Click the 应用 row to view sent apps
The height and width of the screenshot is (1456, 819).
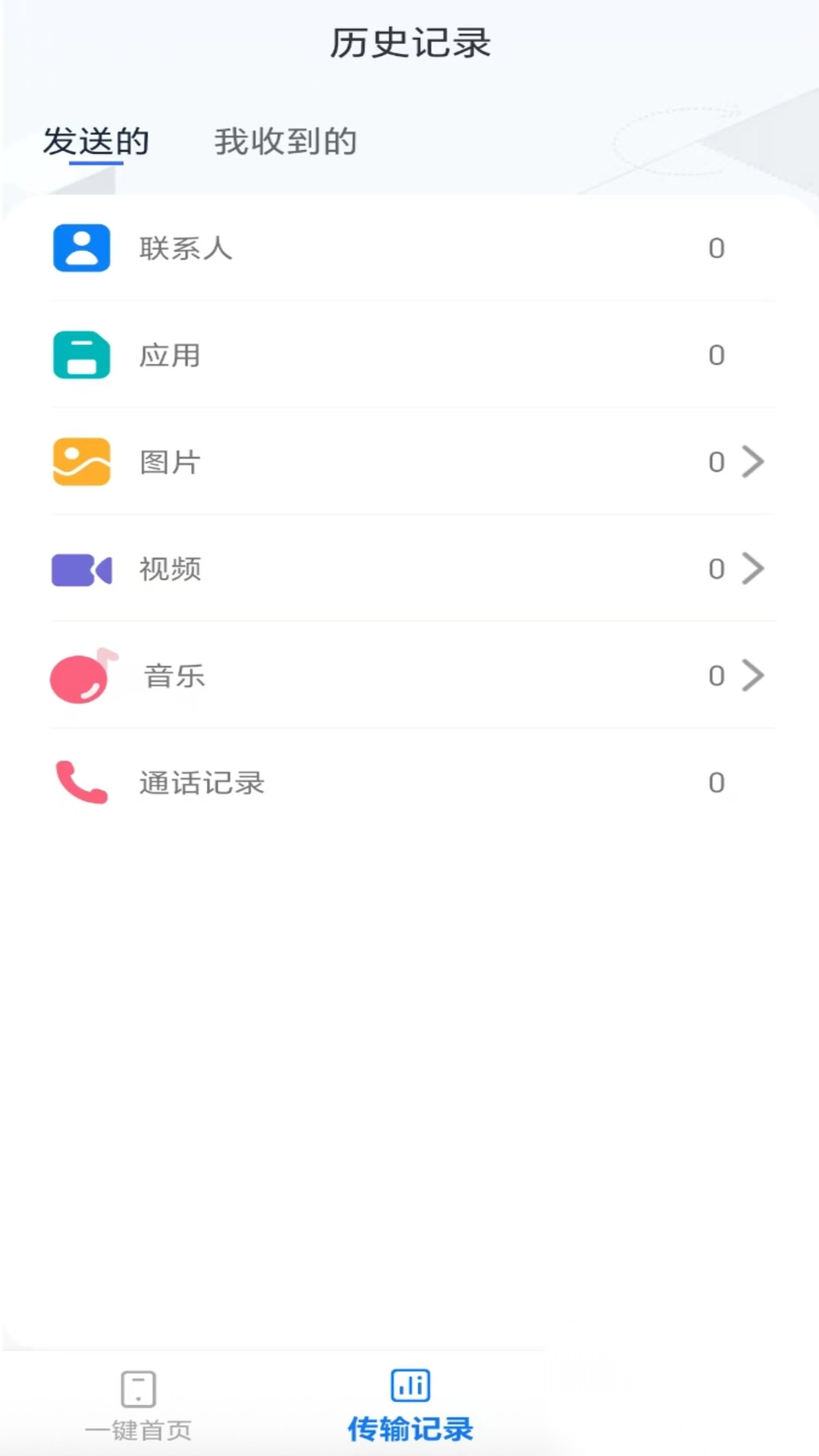point(409,355)
